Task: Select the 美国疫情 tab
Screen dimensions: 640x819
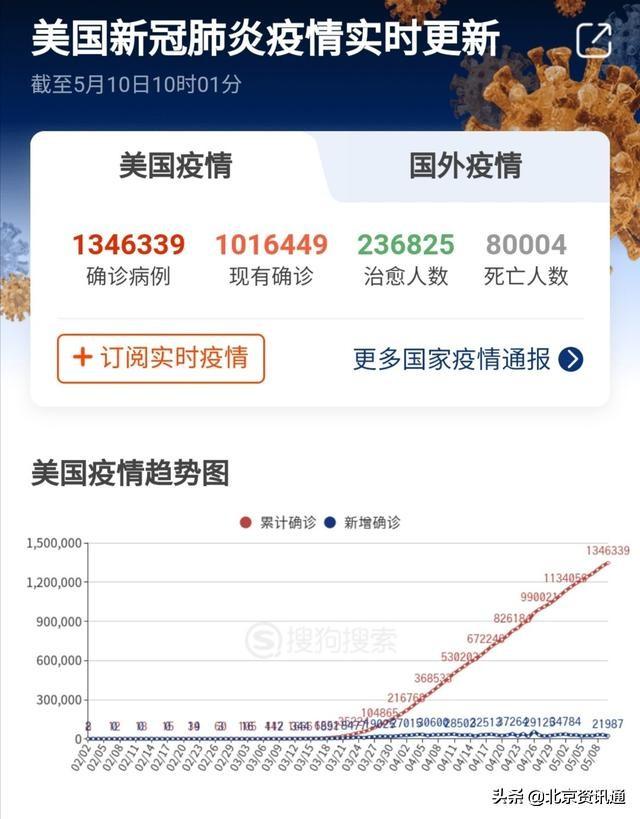Action: 175,166
